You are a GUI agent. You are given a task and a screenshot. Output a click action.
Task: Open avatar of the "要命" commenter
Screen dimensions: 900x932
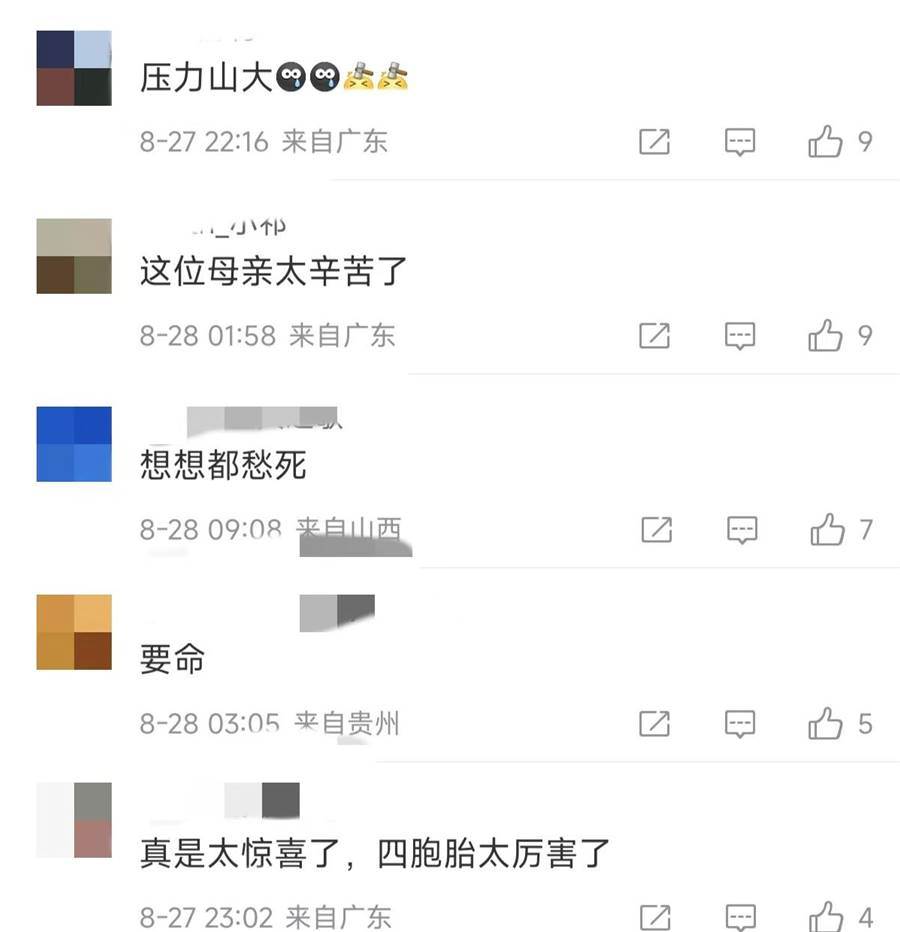(74, 632)
